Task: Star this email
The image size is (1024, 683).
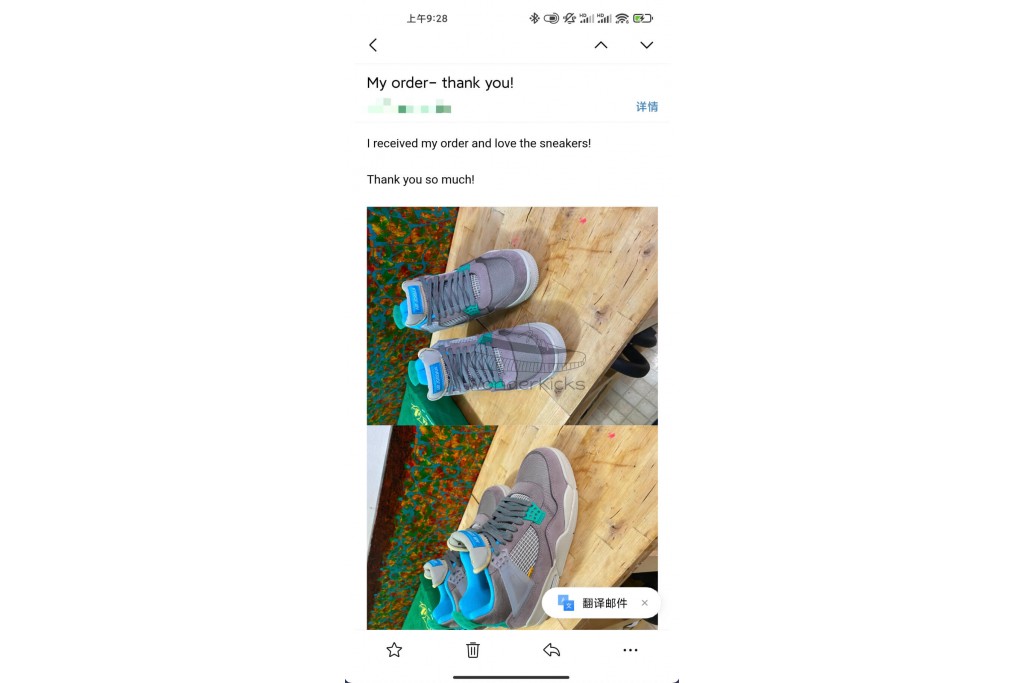Action: [394, 650]
